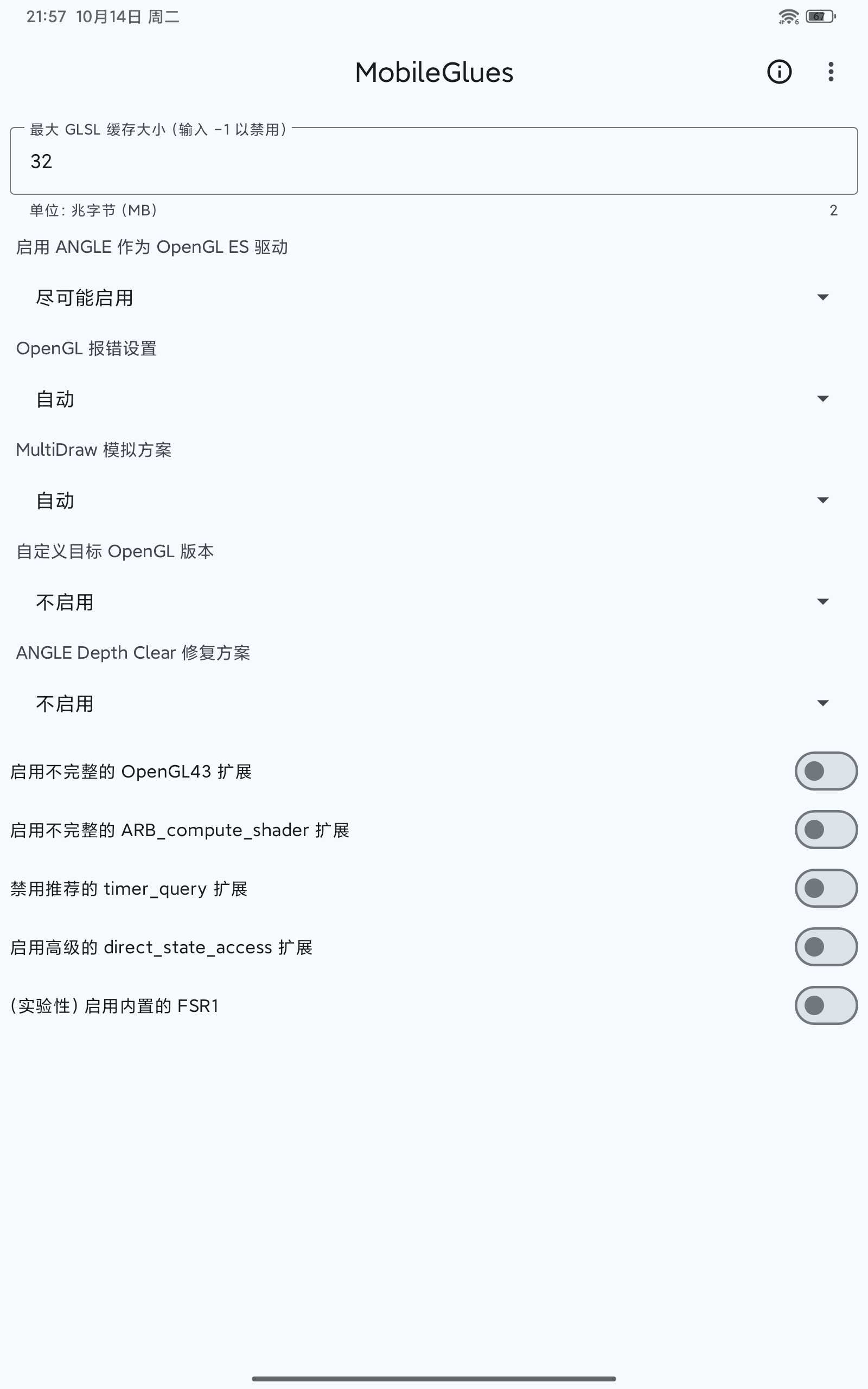Enable the incomplete OpenGL43 extension switch
Image resolution: width=868 pixels, height=1389 pixels.
point(826,772)
